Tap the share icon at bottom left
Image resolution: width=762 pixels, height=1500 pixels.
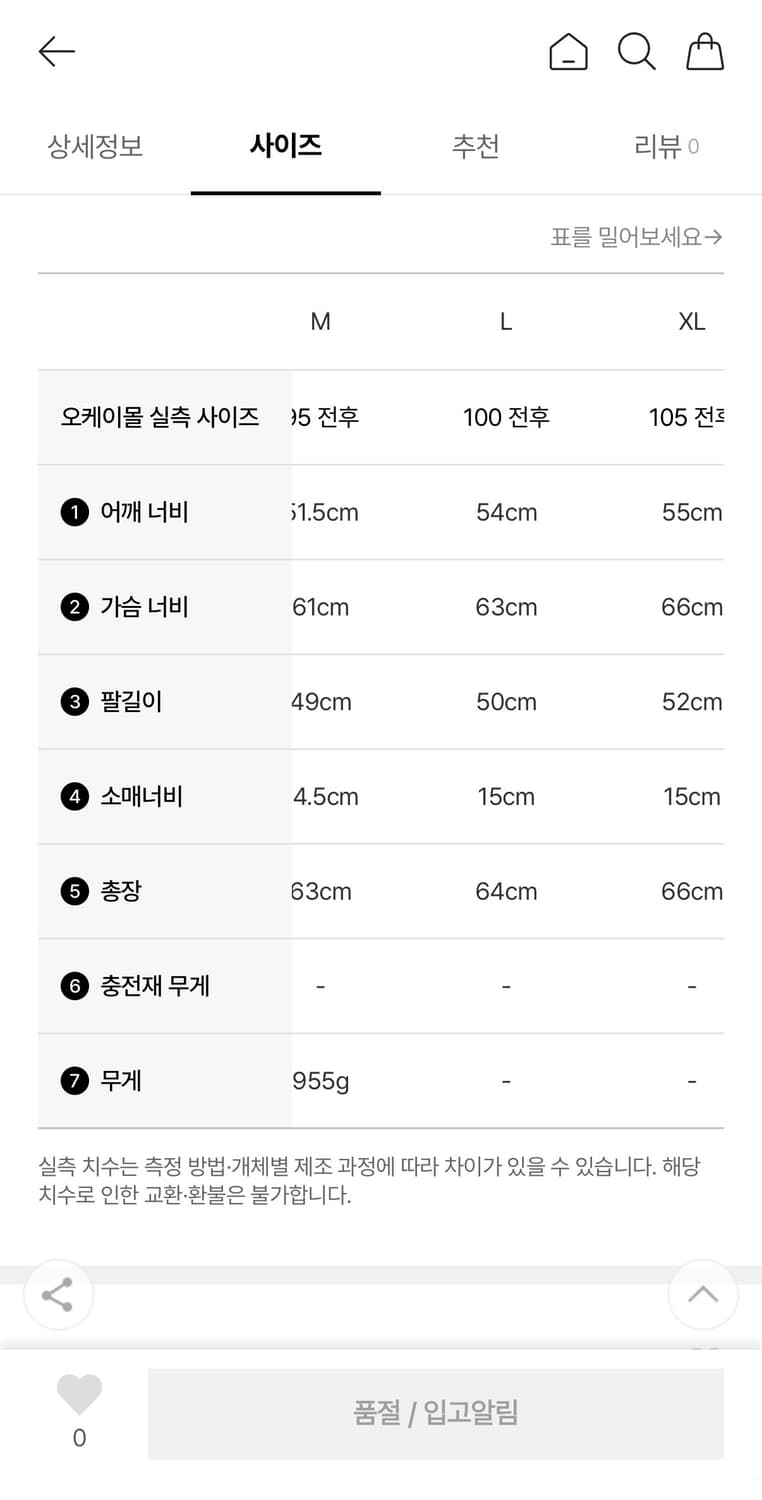pyautogui.click(x=58, y=1294)
